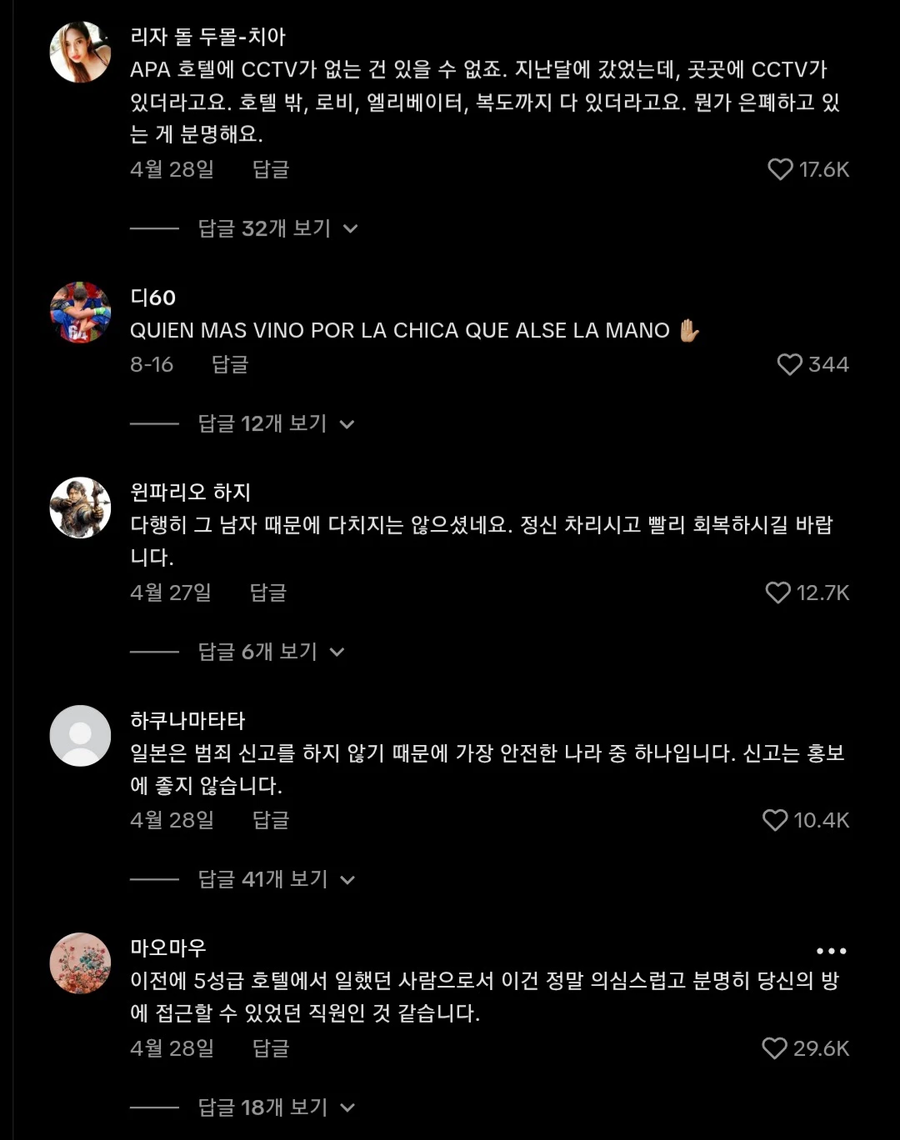The height and width of the screenshot is (1140, 900).
Task: Reply to 원파리오 하지's comment
Action: [x=268, y=592]
